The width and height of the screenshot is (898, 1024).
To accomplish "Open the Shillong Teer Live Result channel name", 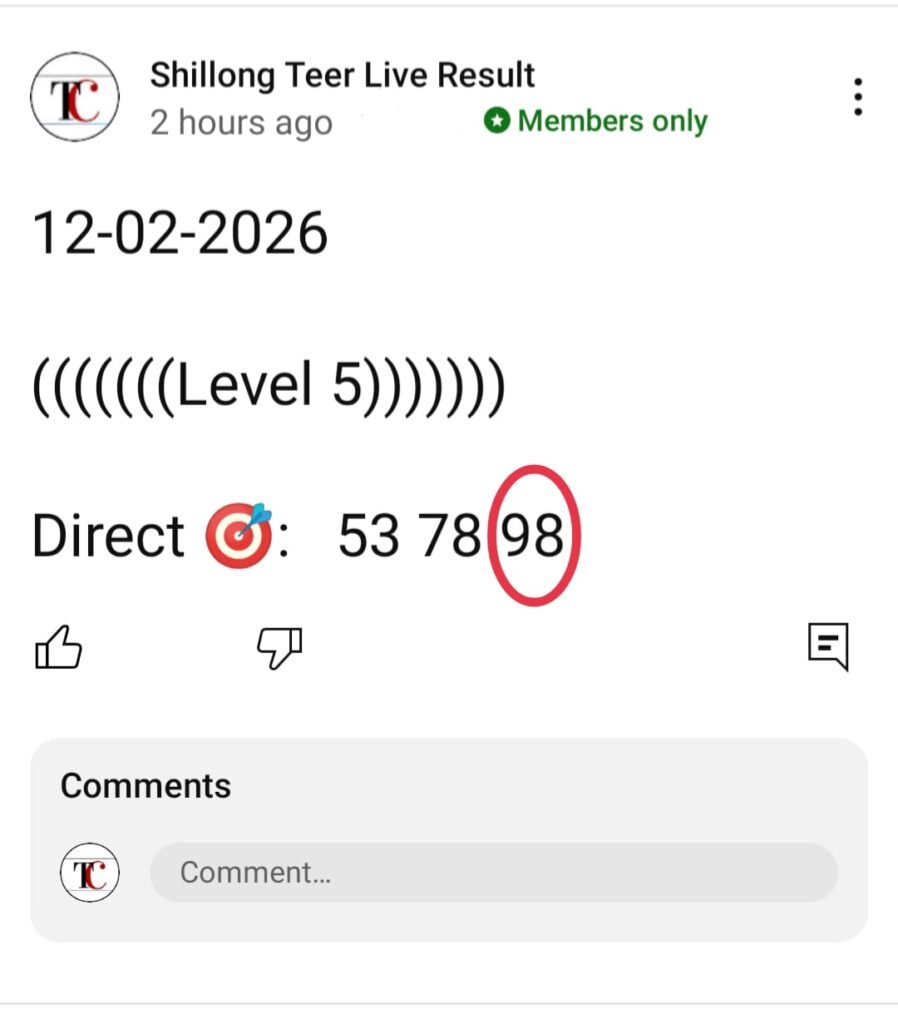I will pos(342,75).
